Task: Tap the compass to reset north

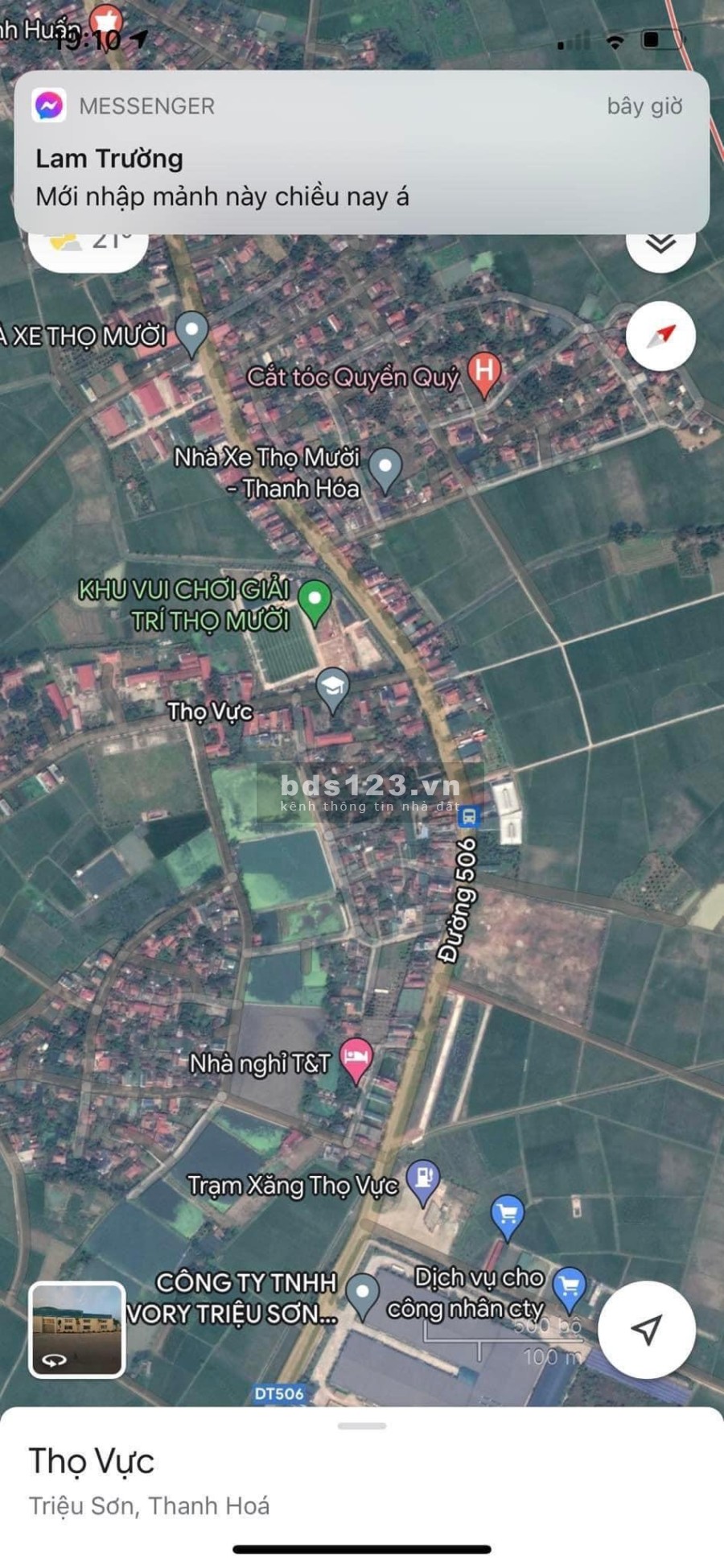Action: click(x=660, y=336)
